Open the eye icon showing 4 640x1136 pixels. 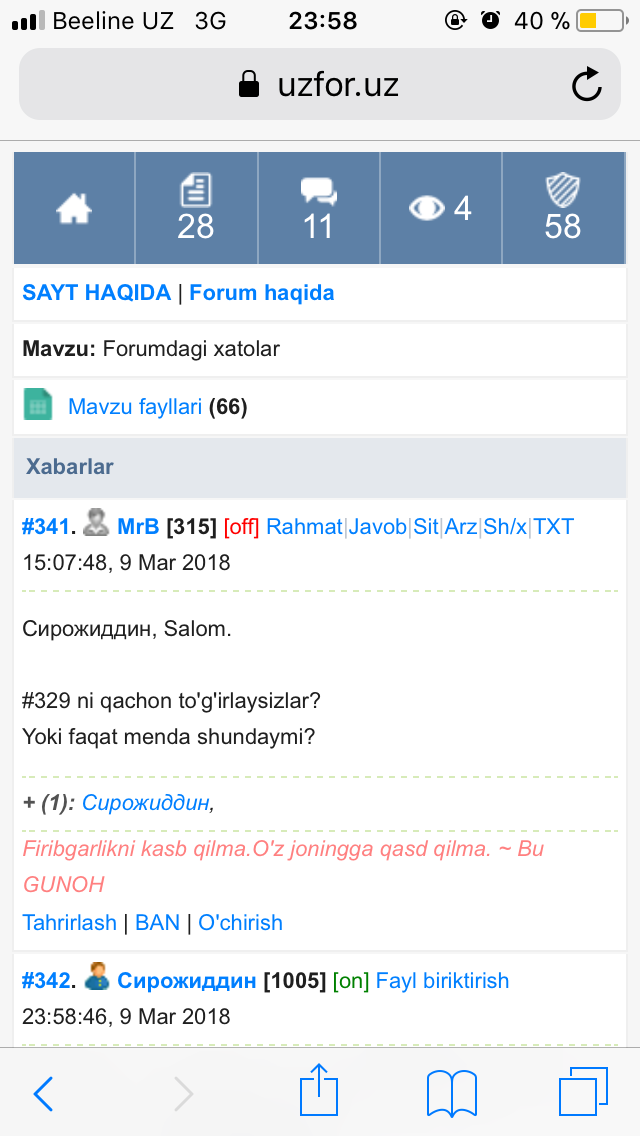coord(440,208)
